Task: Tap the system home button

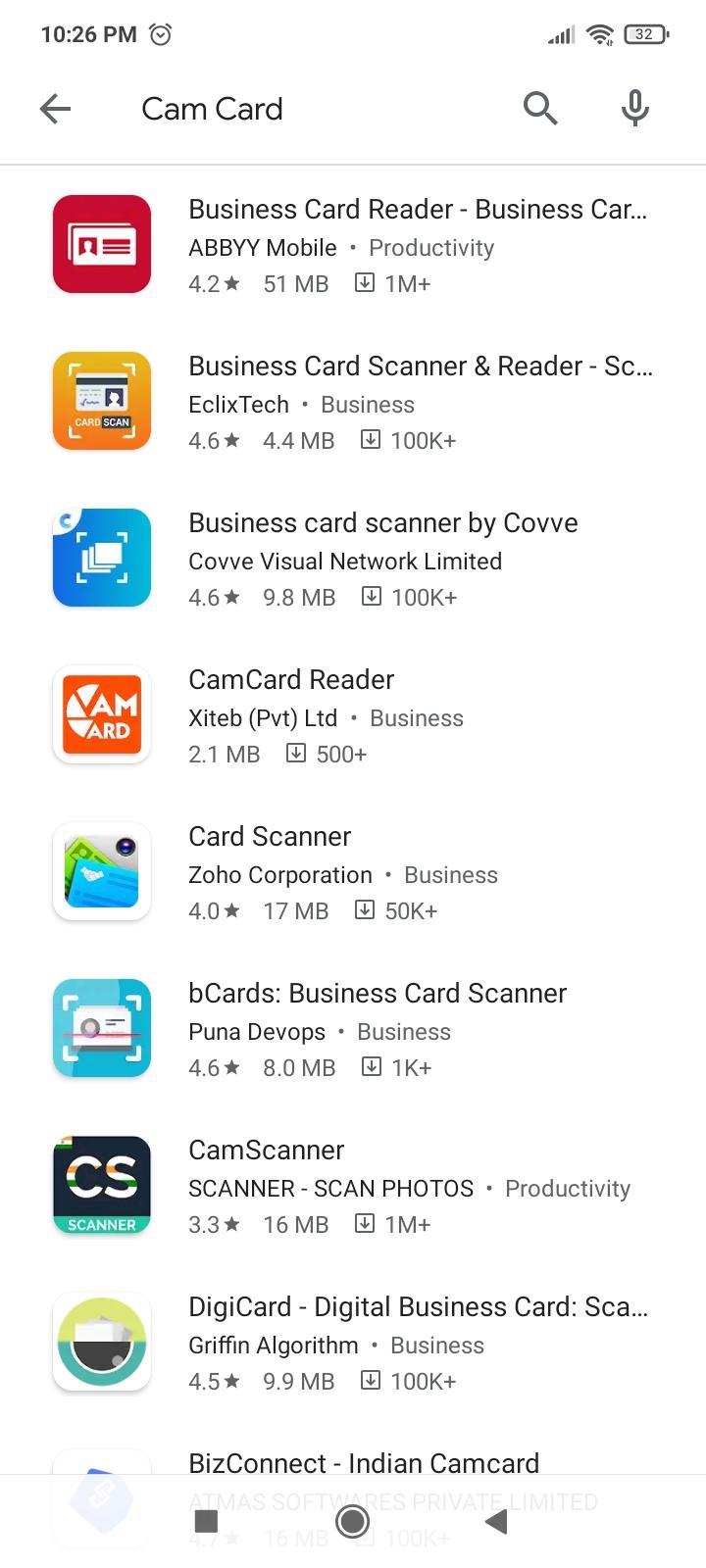Action: point(352,1521)
